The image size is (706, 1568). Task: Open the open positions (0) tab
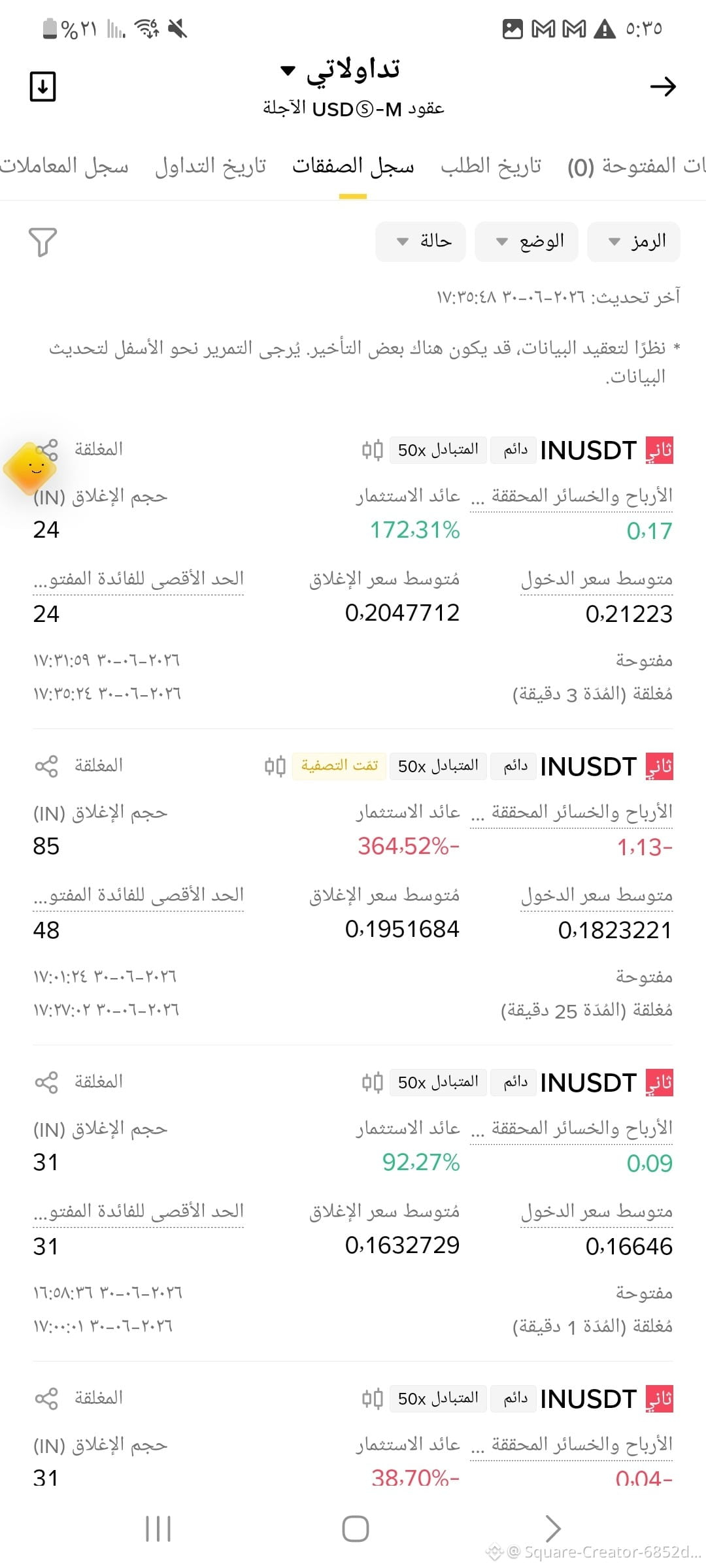point(636,166)
